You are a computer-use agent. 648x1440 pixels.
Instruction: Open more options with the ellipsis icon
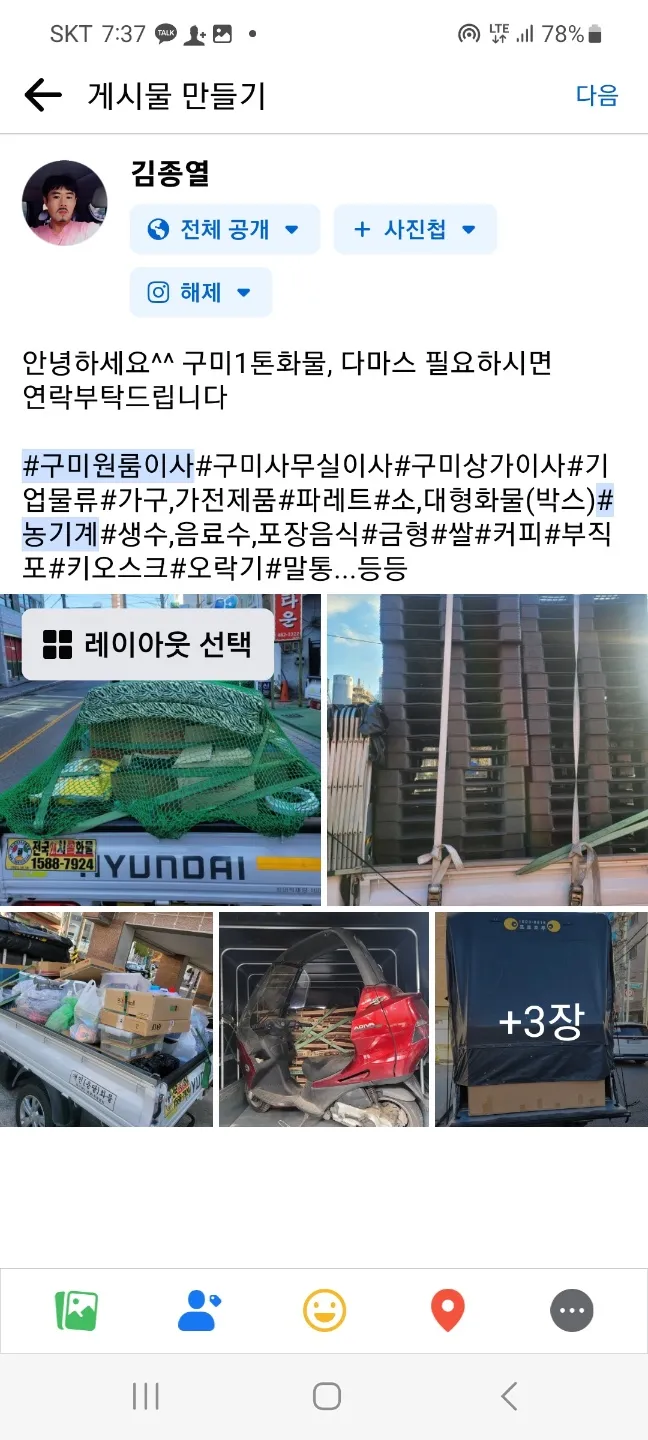click(572, 1311)
